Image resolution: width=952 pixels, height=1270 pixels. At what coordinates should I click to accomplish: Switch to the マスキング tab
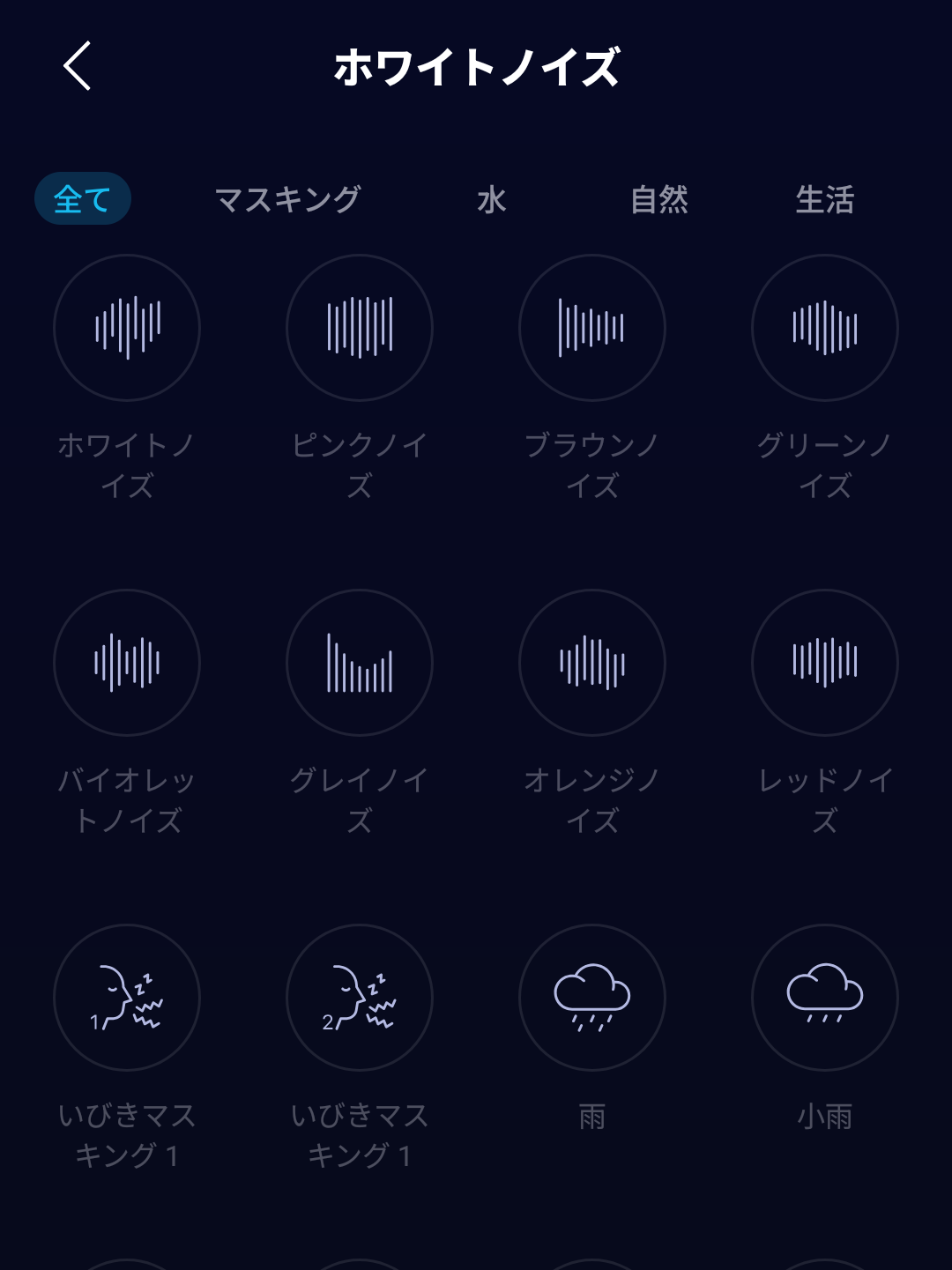(287, 199)
